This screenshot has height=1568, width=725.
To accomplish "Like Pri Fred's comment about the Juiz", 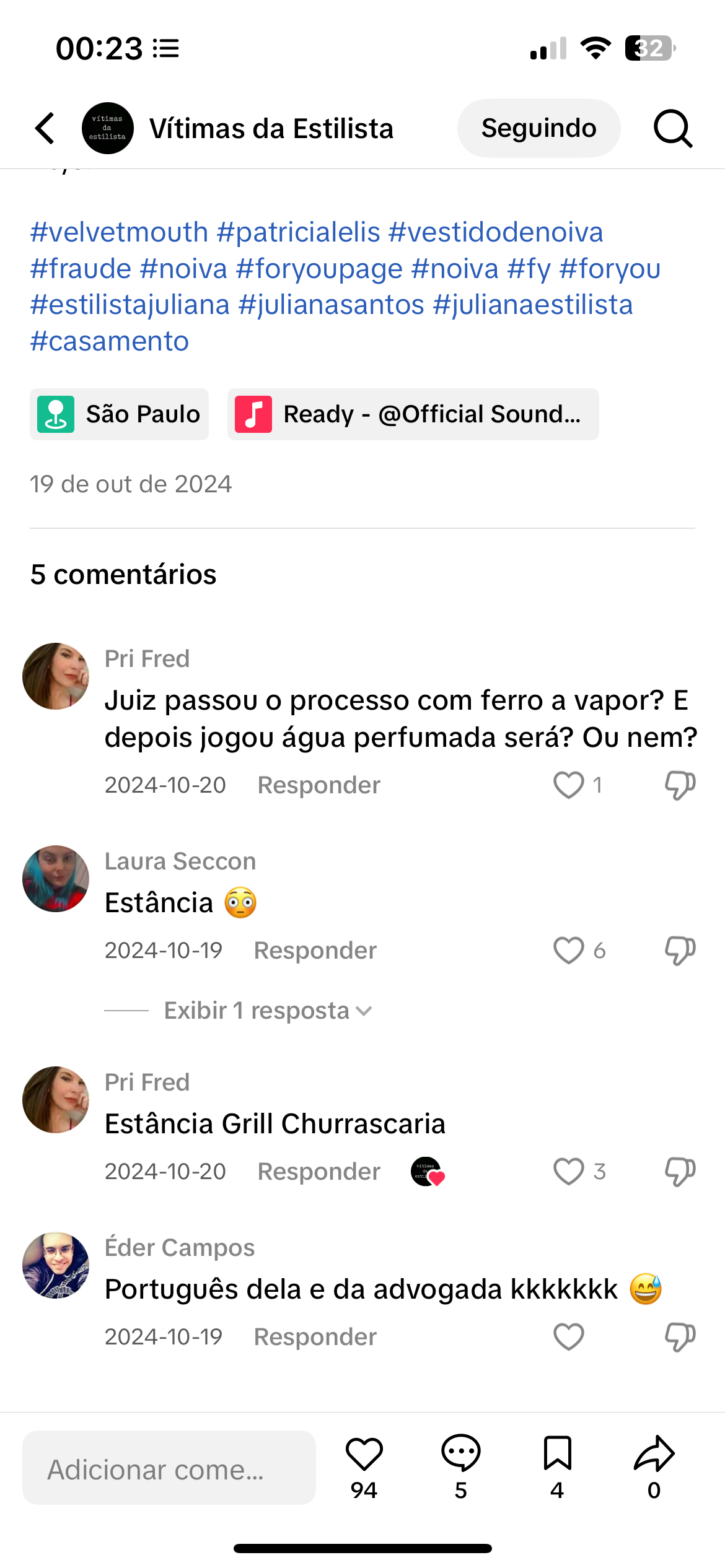I will click(x=568, y=785).
